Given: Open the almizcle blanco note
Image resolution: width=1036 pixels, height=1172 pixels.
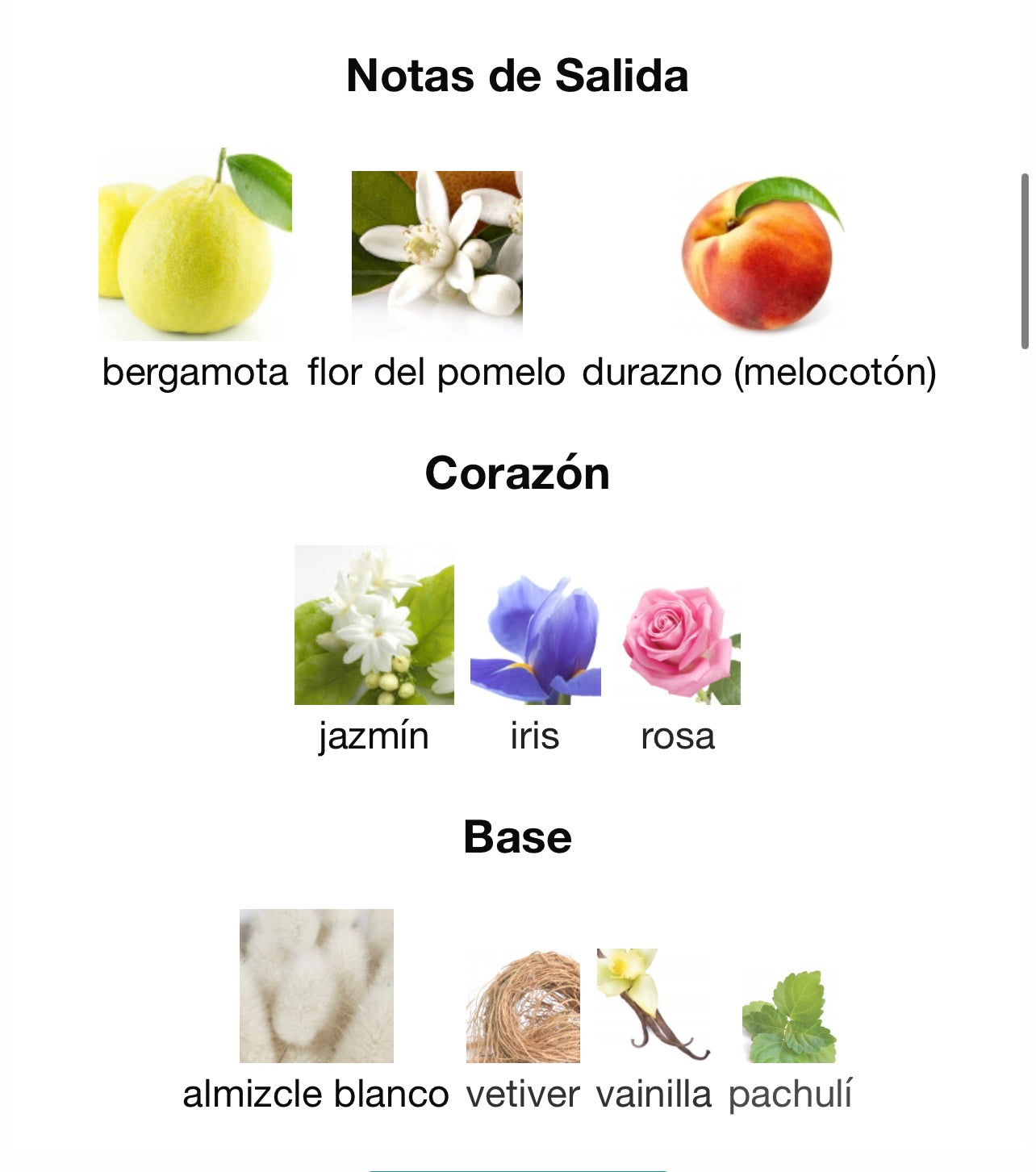Looking at the screenshot, I should [x=316, y=986].
